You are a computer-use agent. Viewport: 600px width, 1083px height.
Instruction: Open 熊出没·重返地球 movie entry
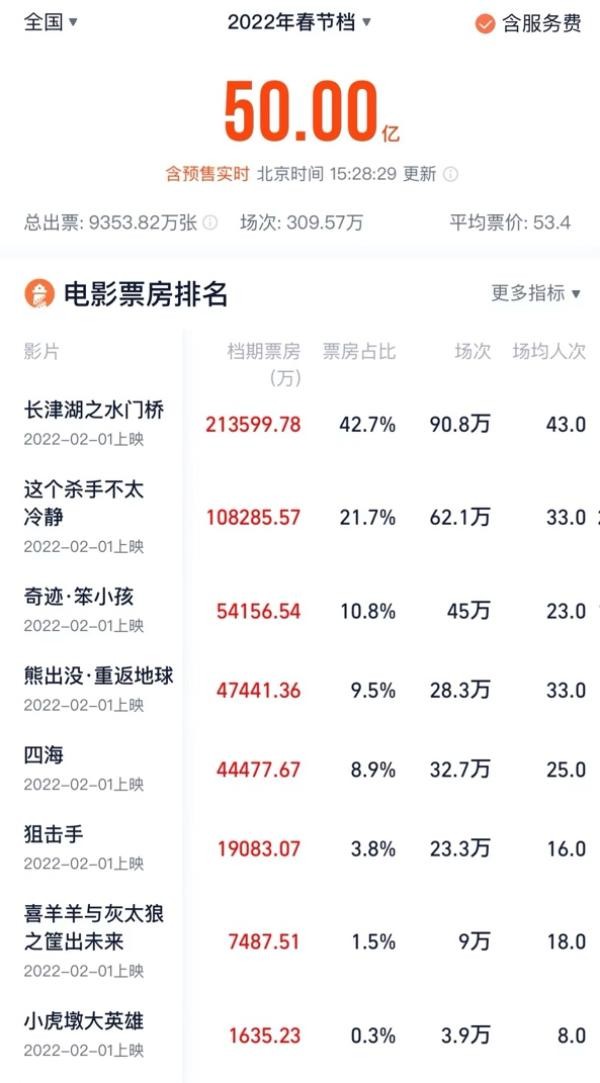click(x=98, y=676)
